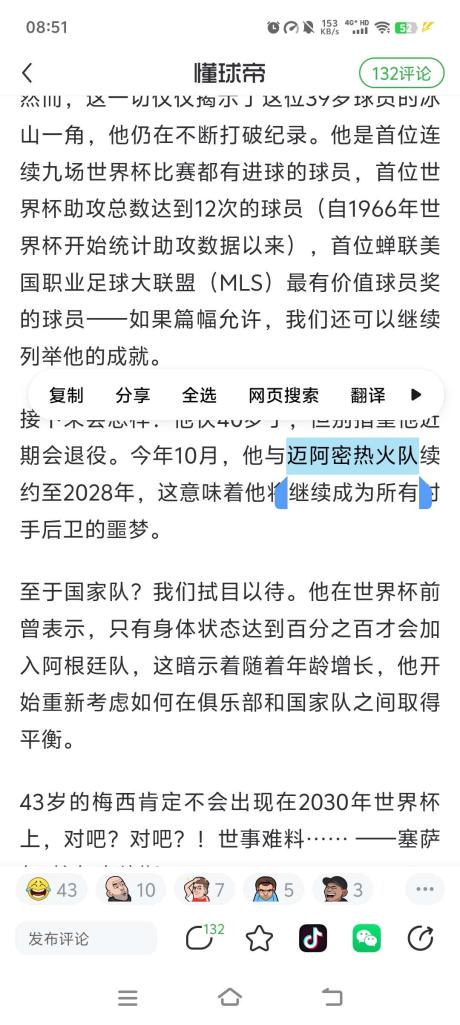Share the article to TikTok
Screen dimensions: 460x1025
(313, 939)
